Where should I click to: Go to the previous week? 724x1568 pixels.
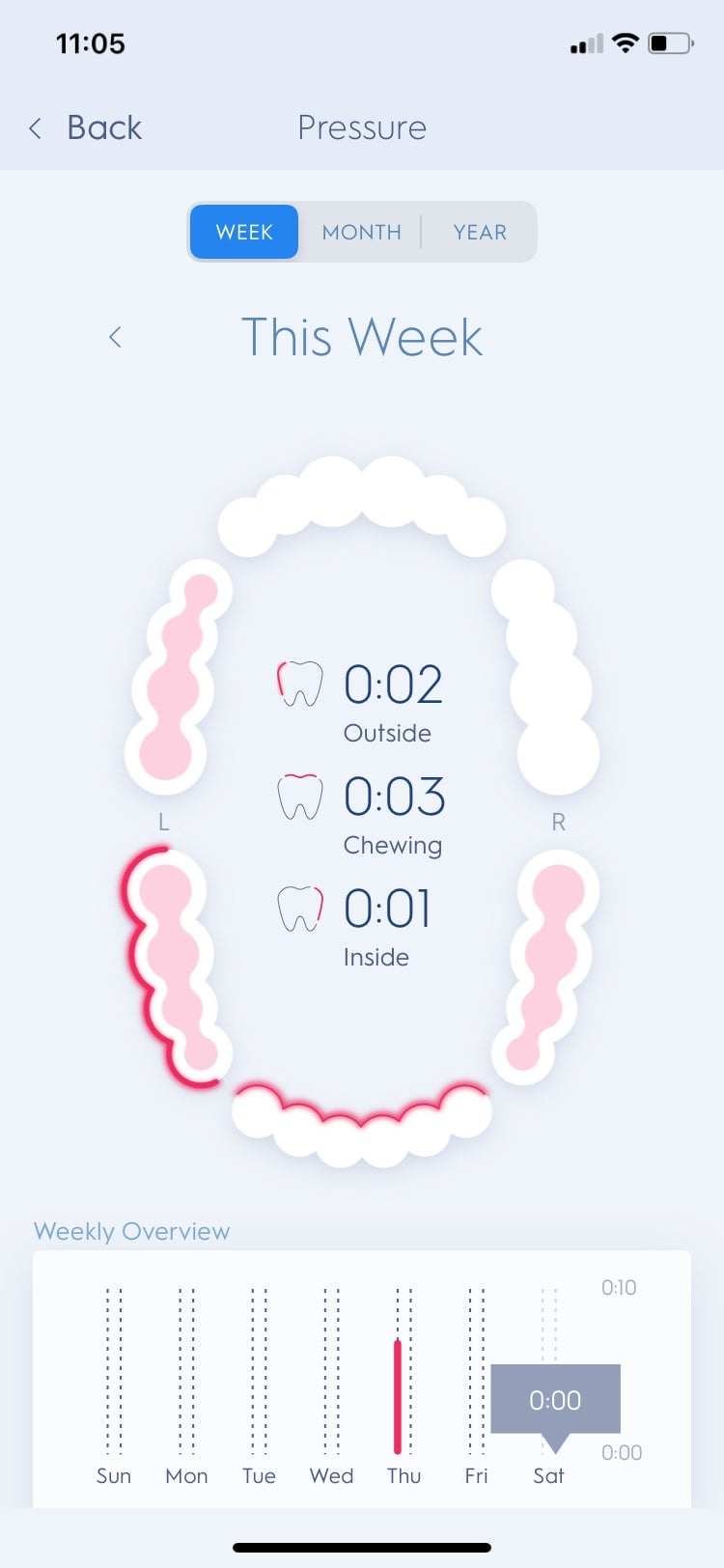tap(115, 337)
